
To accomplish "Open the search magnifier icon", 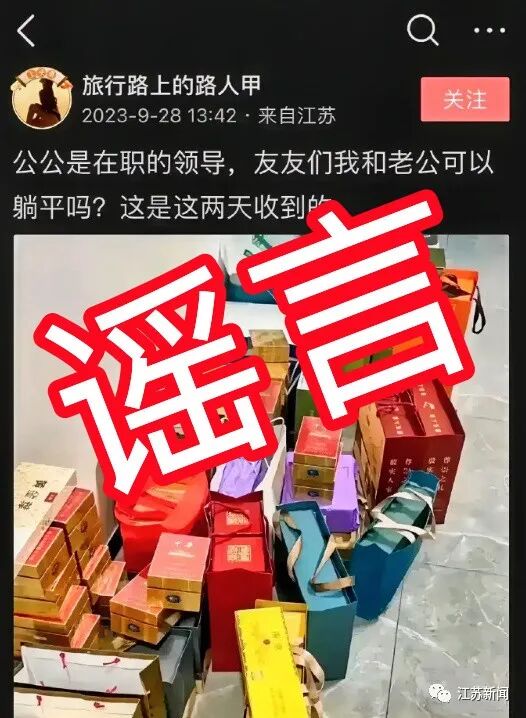I will point(423,30).
